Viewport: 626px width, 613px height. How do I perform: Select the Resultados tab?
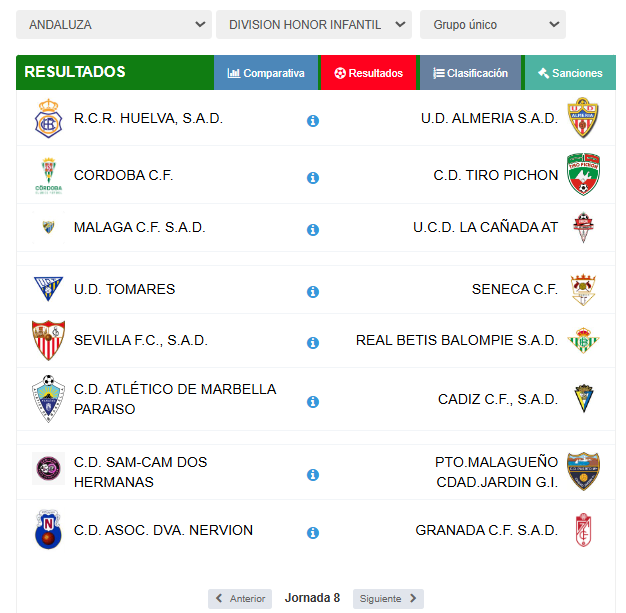point(369,73)
